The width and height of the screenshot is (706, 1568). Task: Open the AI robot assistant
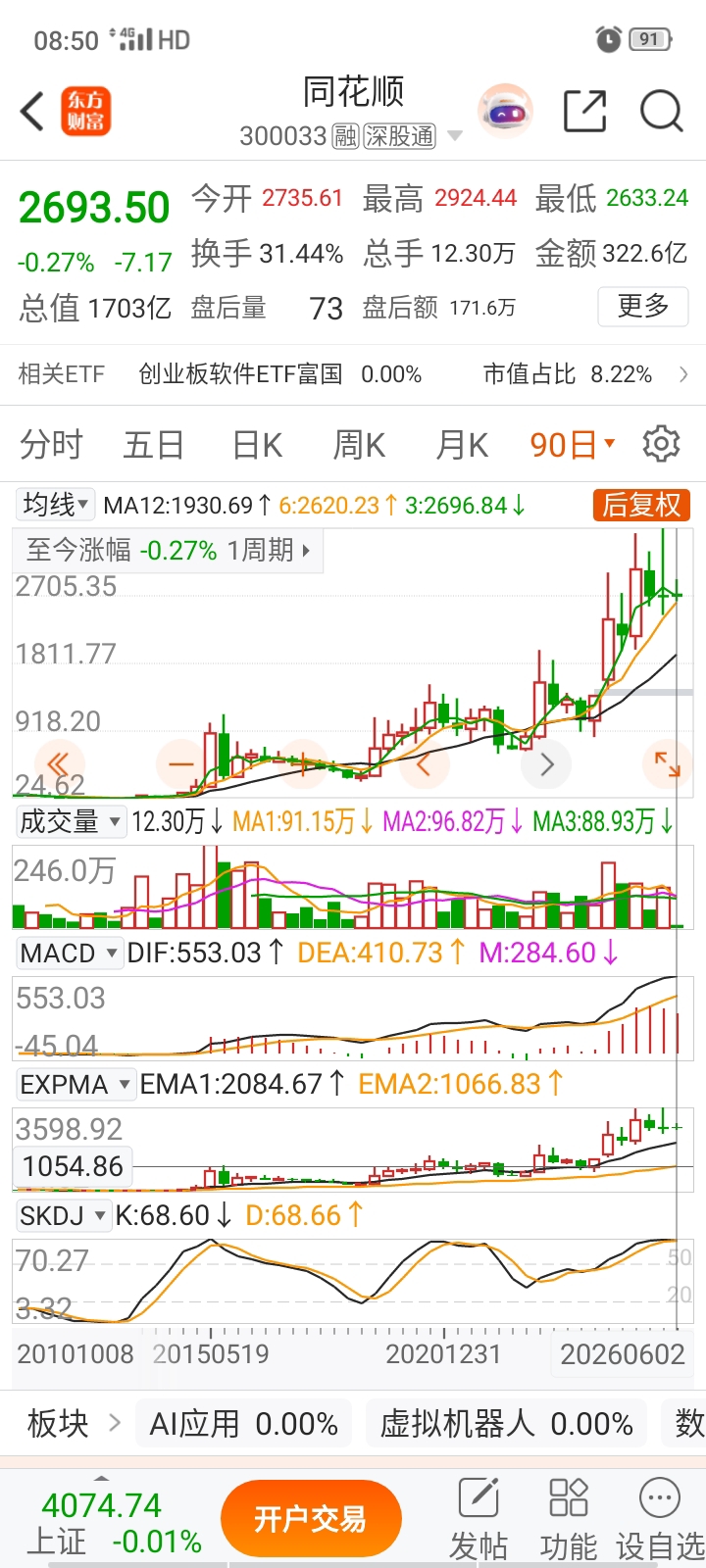click(505, 111)
